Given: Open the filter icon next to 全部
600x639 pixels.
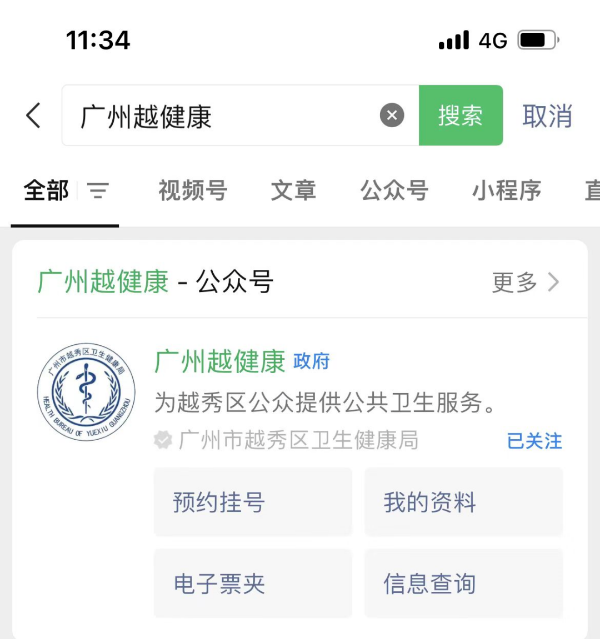Looking at the screenshot, I should 98,191.
